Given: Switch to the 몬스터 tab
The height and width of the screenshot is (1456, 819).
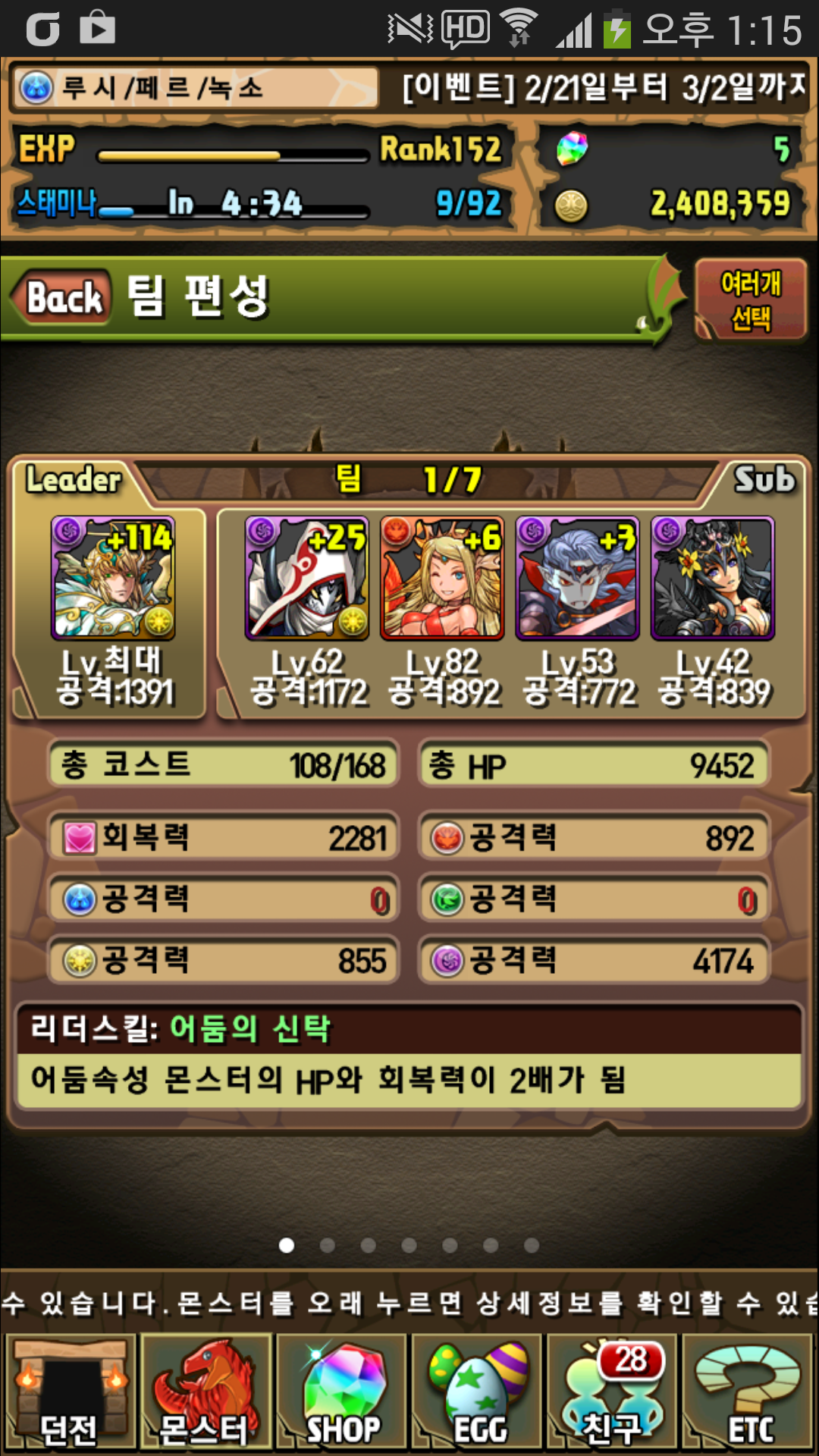Looking at the screenshot, I should tap(205, 1392).
